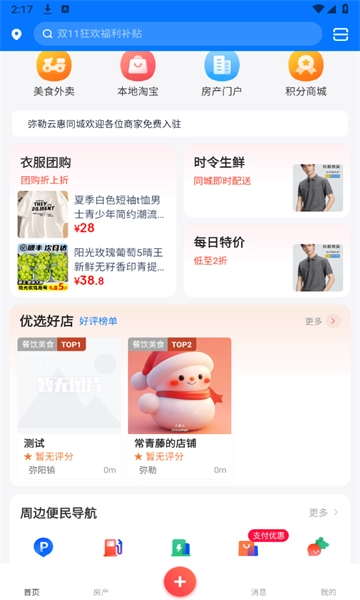
Task: Switch to the 房产 tab
Action: 101,592
